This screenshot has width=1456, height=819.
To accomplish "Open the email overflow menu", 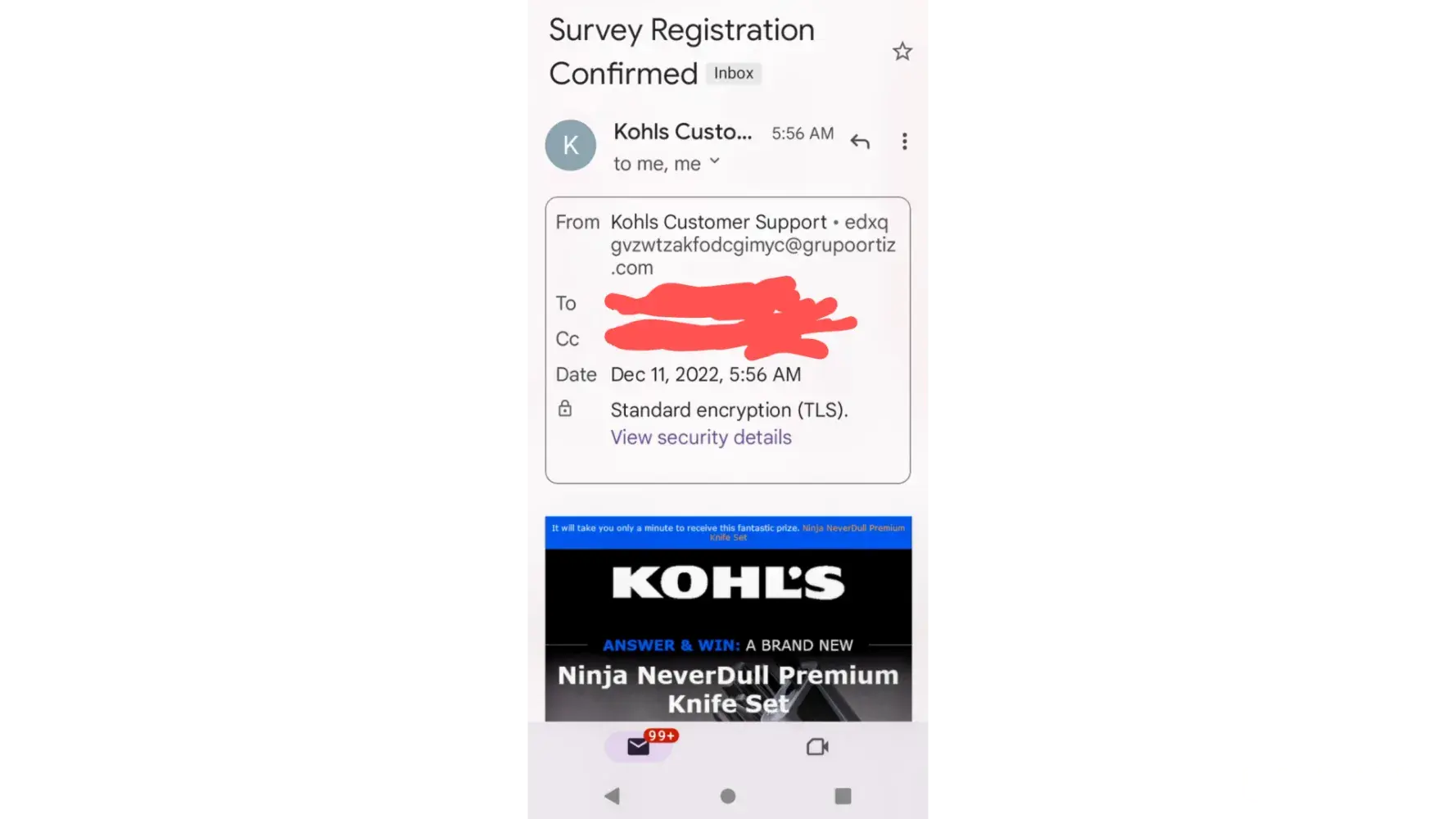I will pos(904,142).
